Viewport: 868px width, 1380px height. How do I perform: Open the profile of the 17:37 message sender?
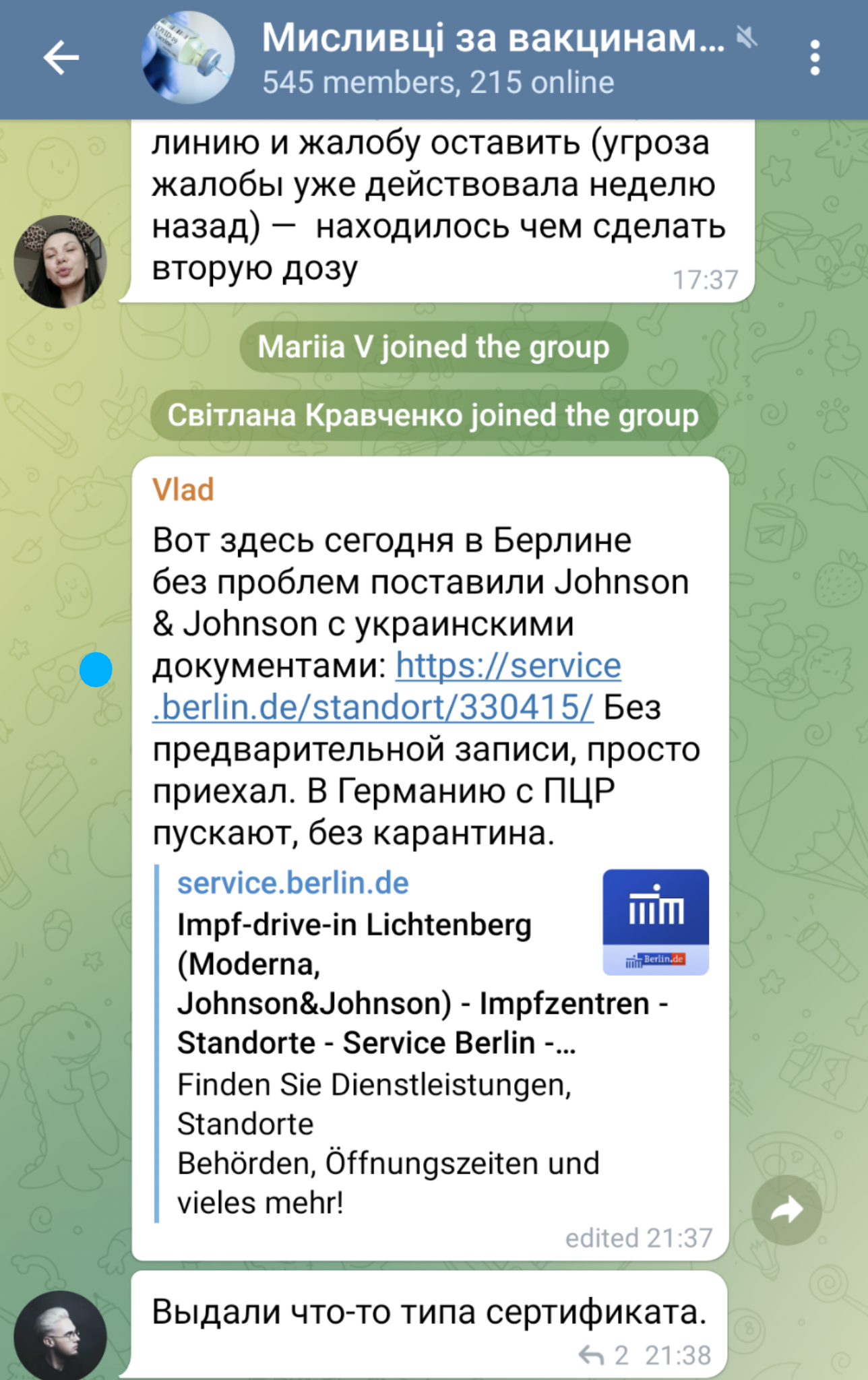click(x=61, y=261)
